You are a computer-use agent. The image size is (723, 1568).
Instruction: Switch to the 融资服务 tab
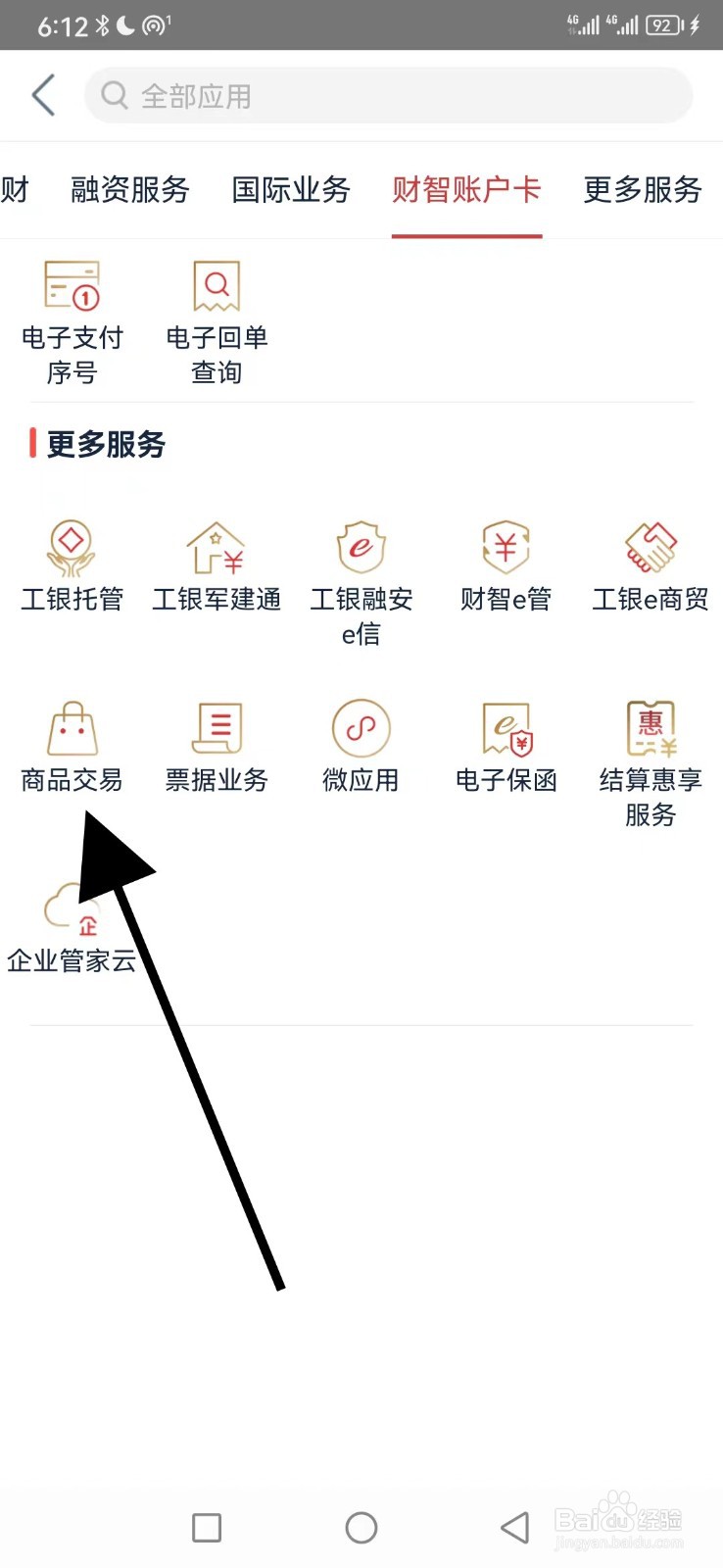pos(130,190)
